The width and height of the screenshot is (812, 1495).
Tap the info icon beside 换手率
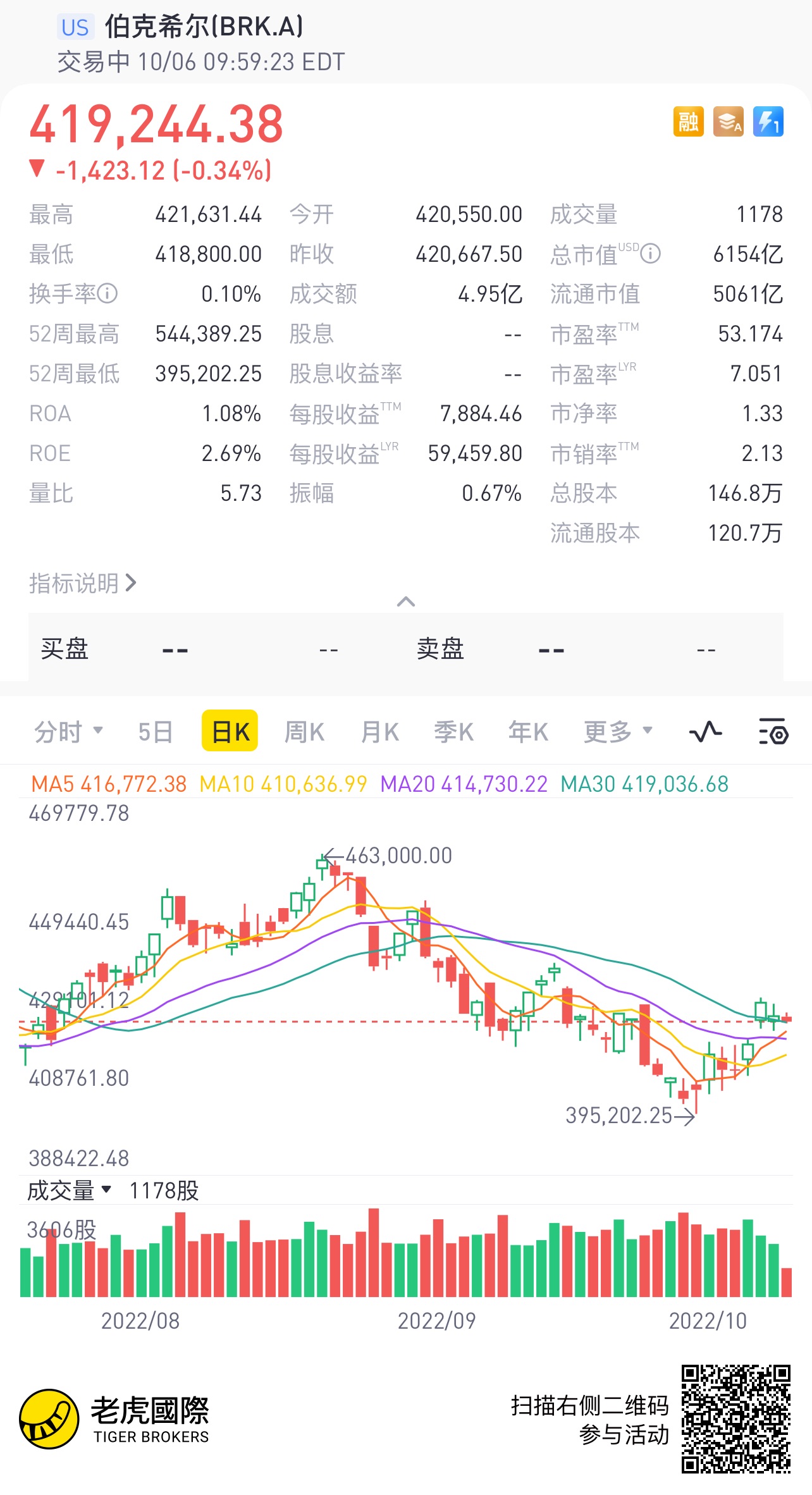[x=107, y=293]
